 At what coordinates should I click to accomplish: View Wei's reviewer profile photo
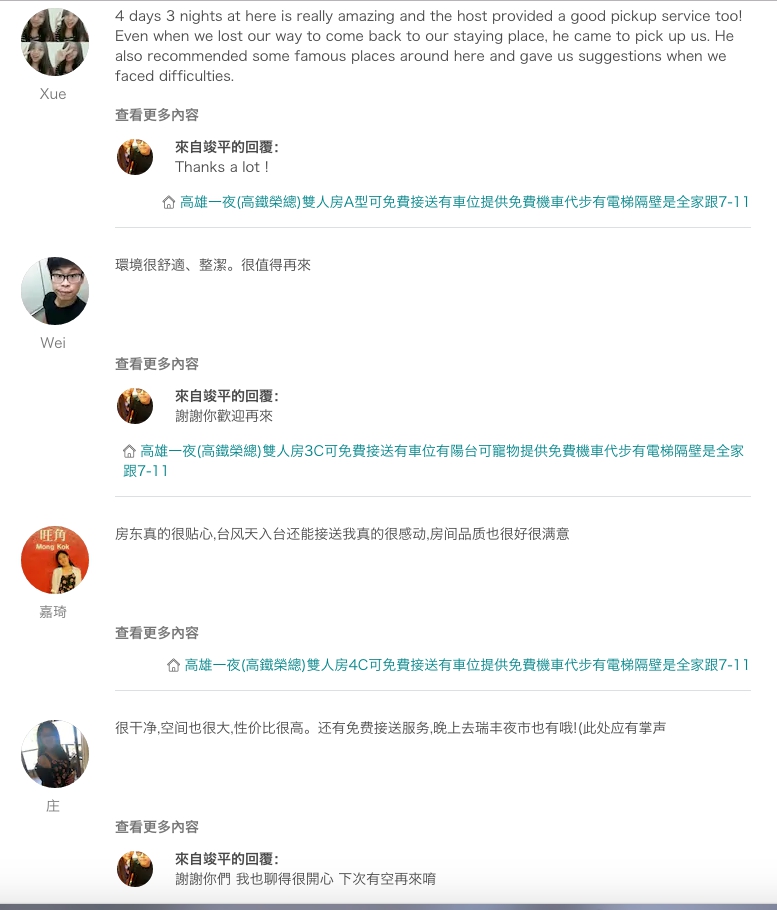54,291
